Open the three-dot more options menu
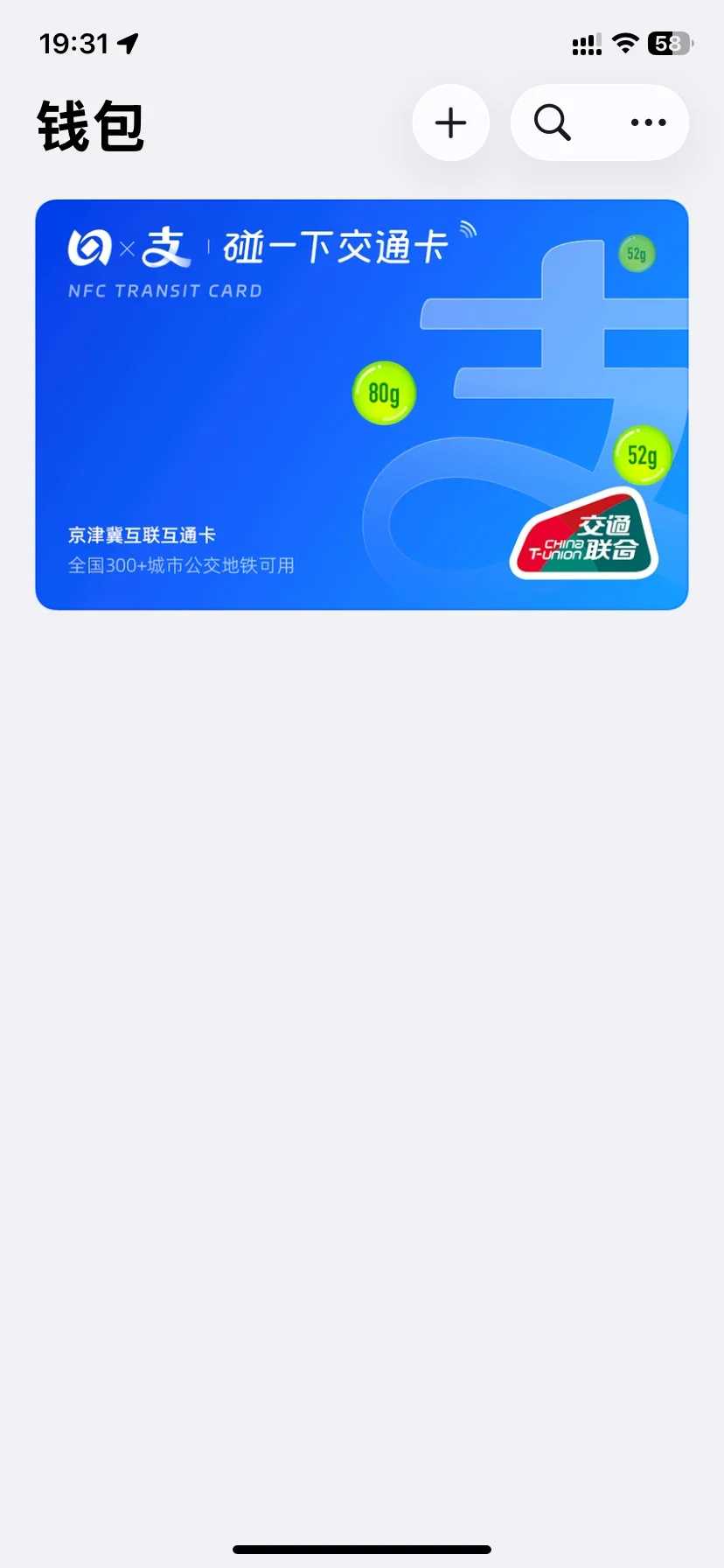Viewport: 724px width, 1568px height. [648, 122]
